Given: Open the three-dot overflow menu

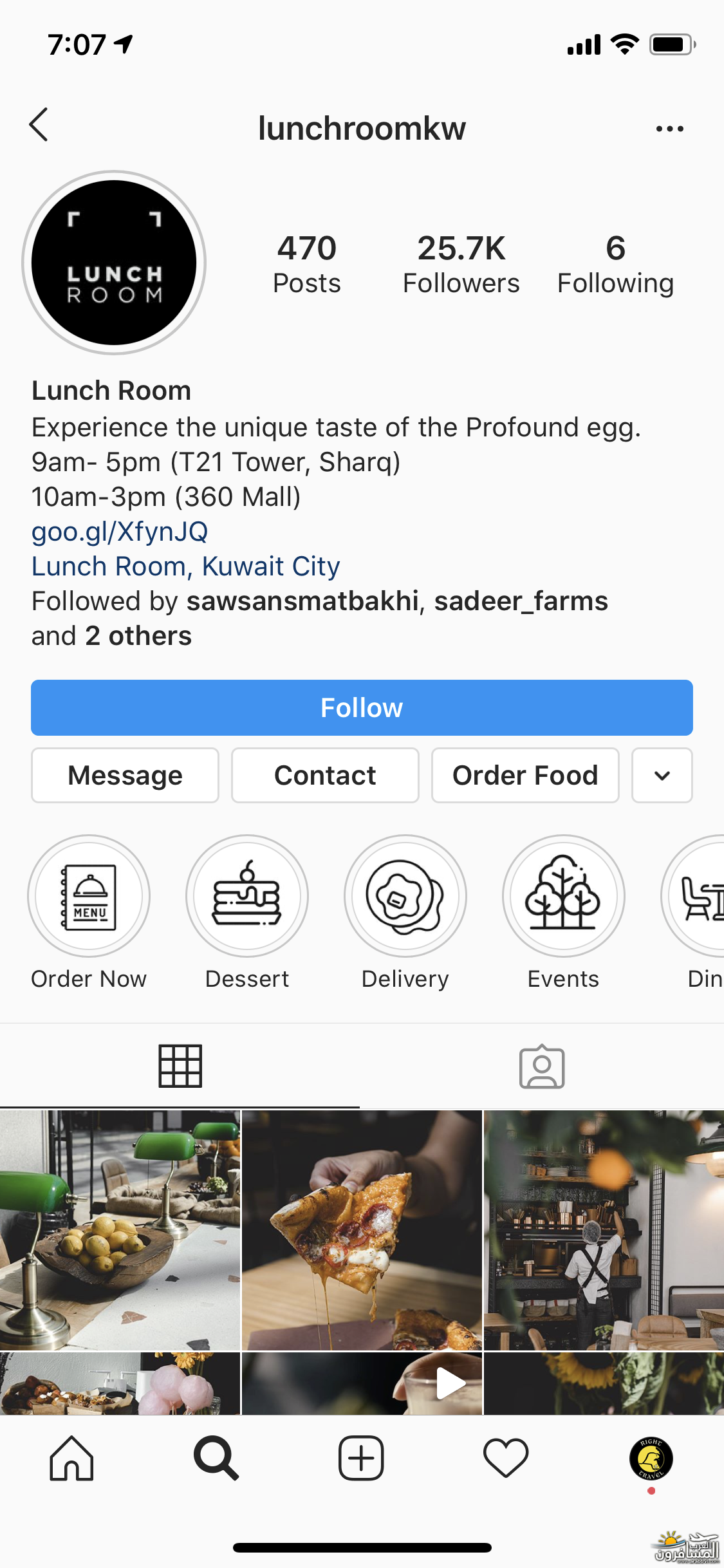Looking at the screenshot, I should coord(669,129).
